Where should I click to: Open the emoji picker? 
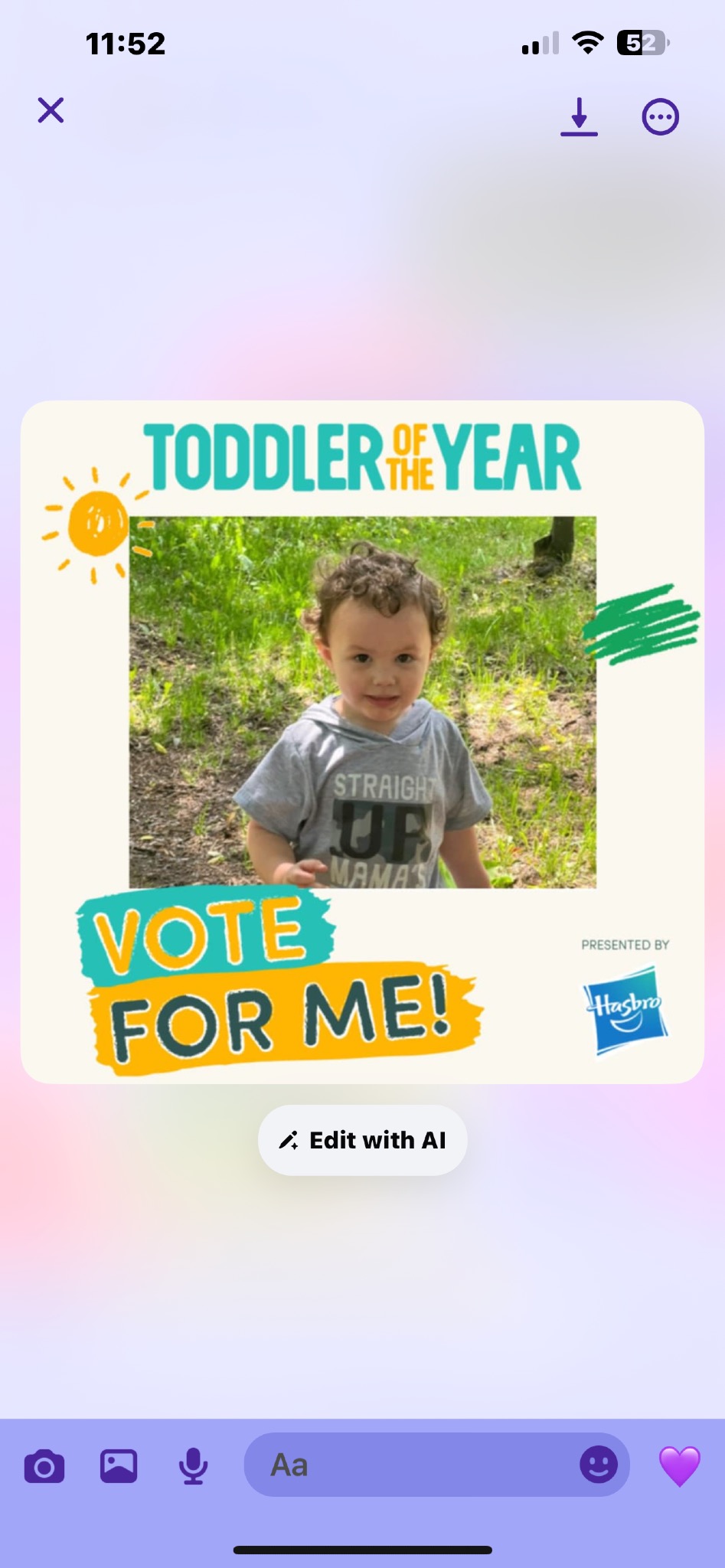pos(598,1465)
